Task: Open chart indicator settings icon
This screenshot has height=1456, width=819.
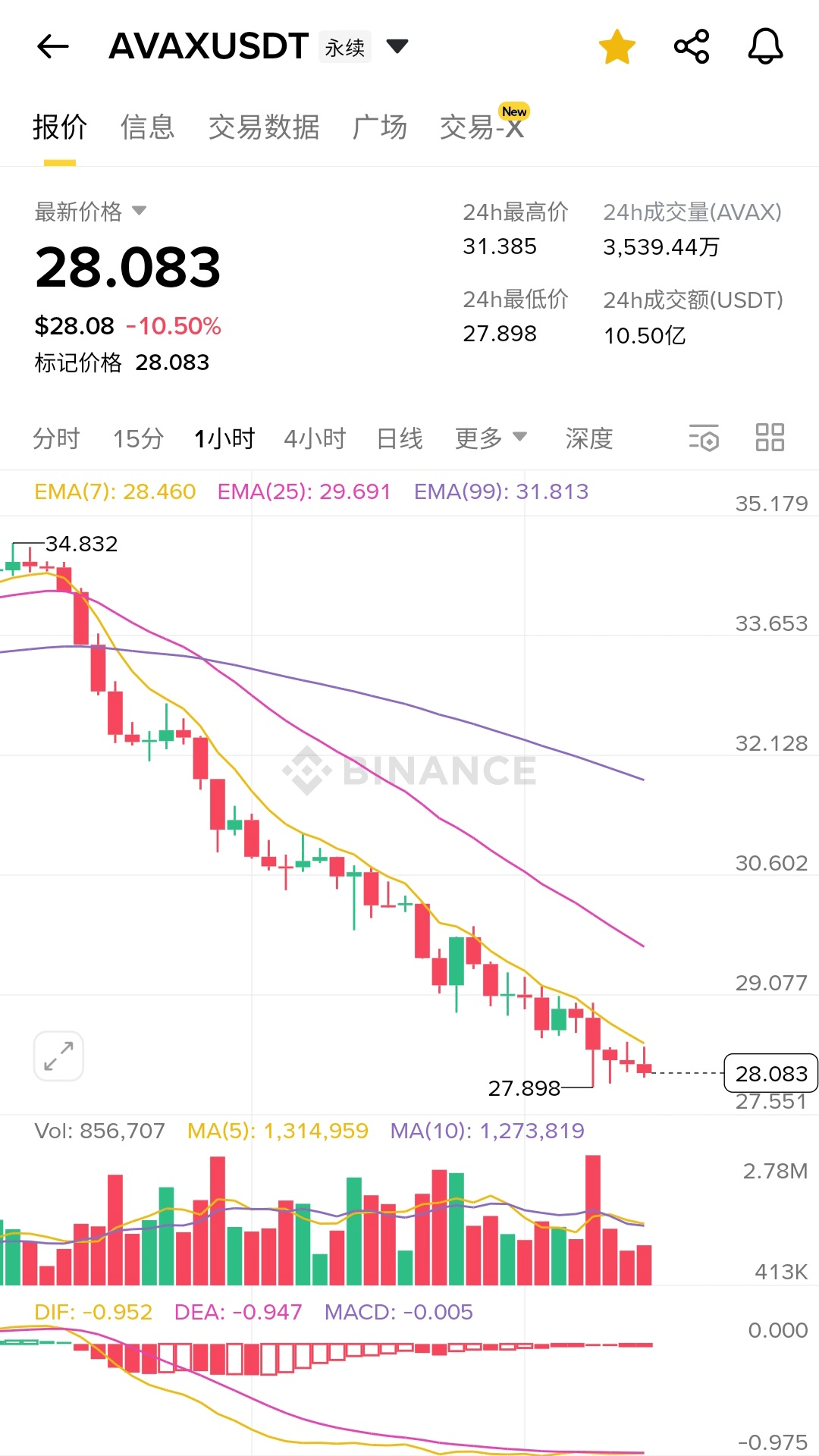Action: click(x=704, y=438)
